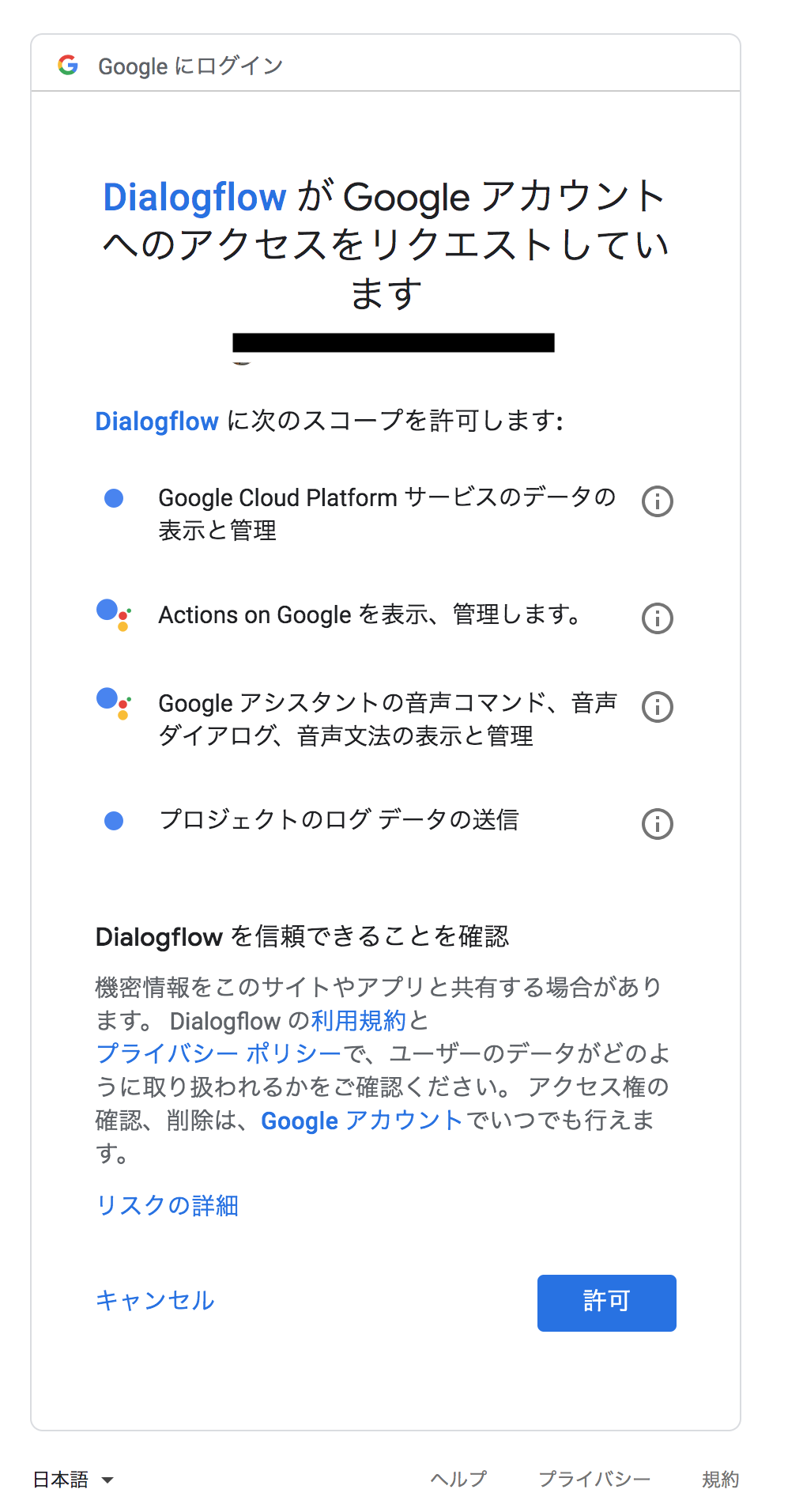Open the Google アカウント link
803x1512 pixels.
(361, 1121)
